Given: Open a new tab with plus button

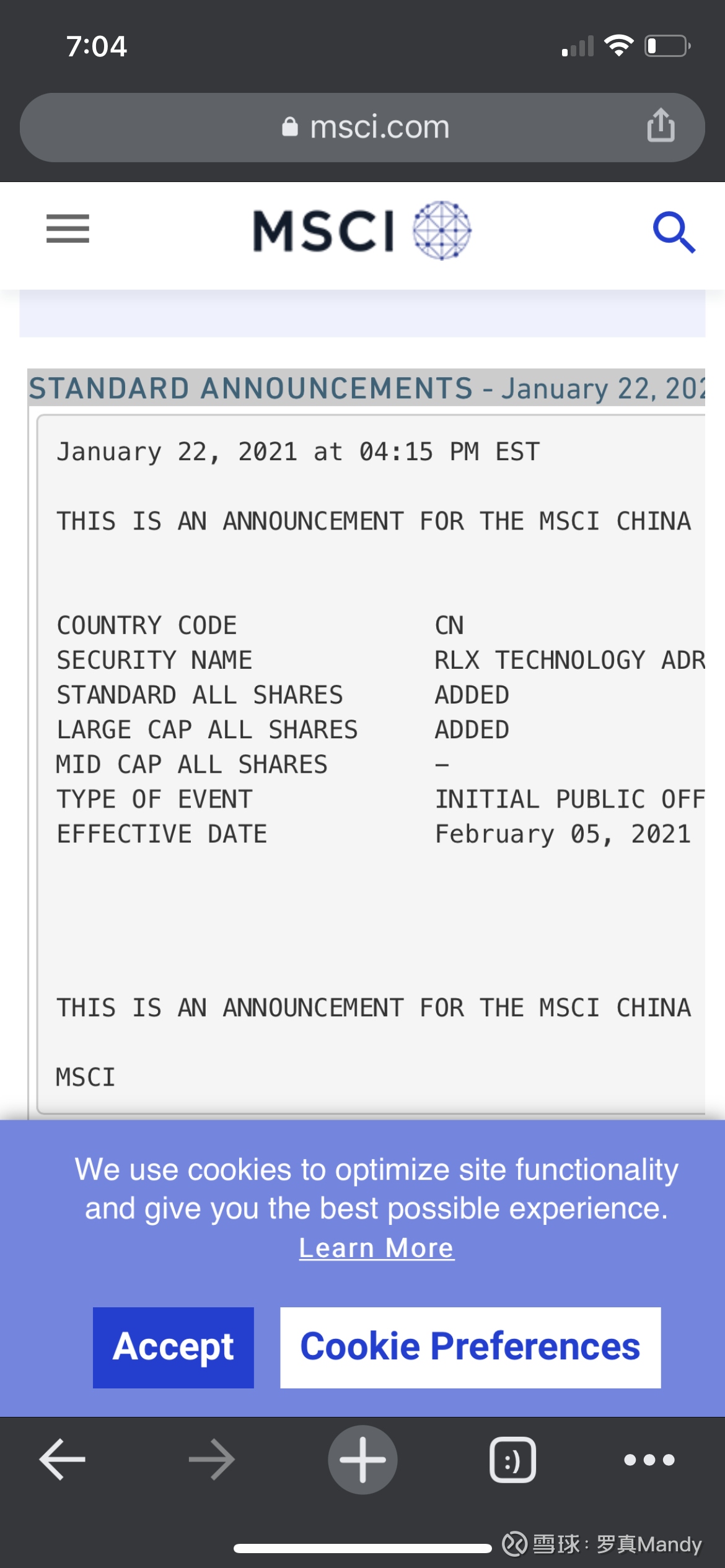Looking at the screenshot, I should tap(362, 1460).
